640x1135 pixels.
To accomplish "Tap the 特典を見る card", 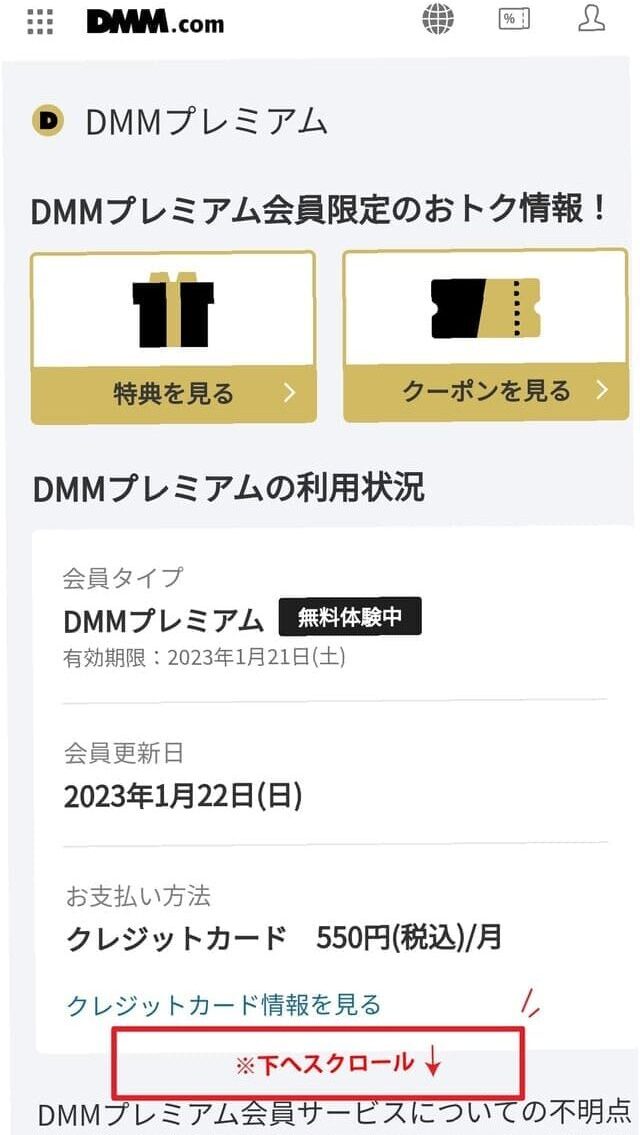I will (x=173, y=337).
